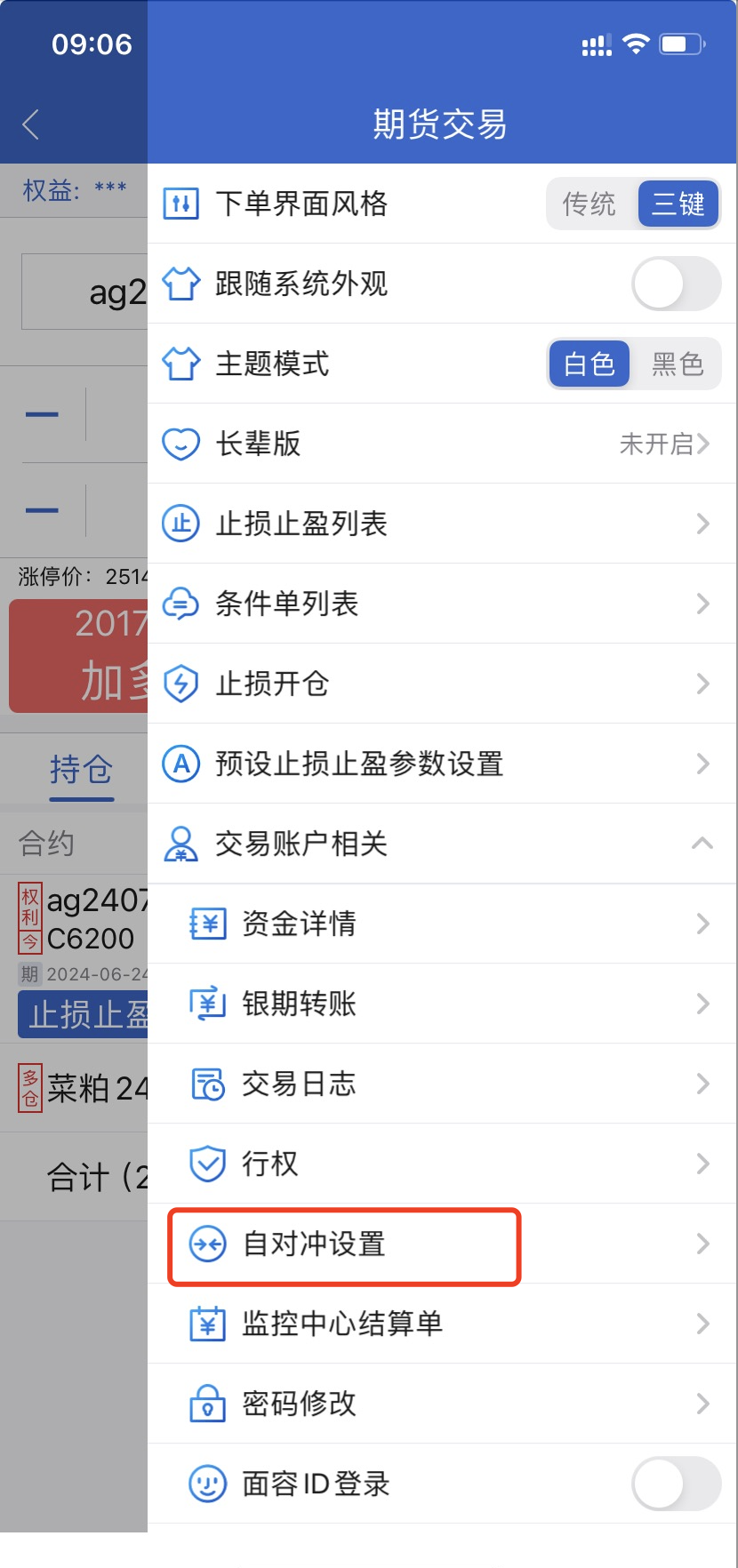Open 止损开仓
Screen dimensions: 738x1568
point(440,684)
